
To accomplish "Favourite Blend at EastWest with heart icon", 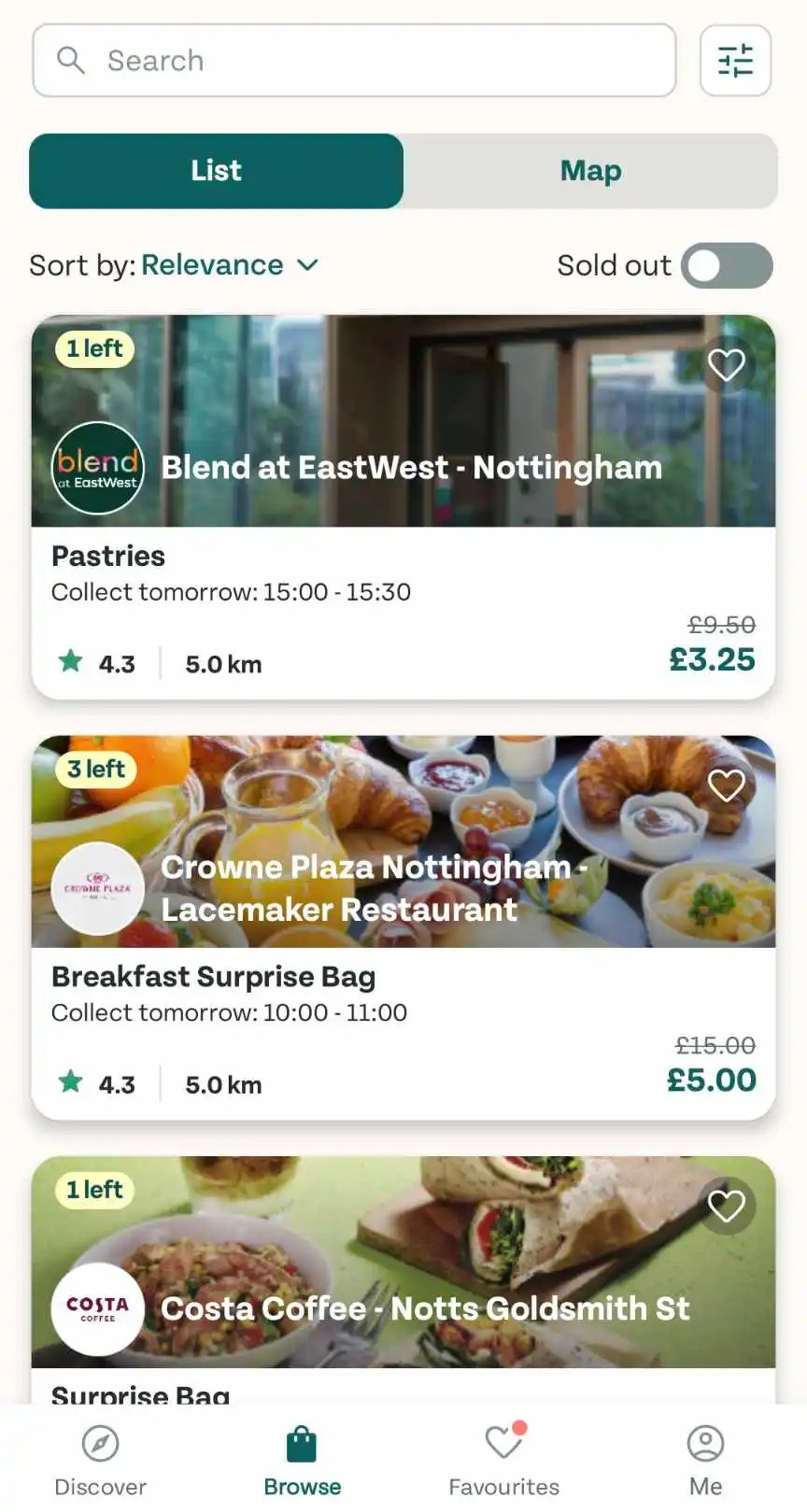I will coord(726,364).
